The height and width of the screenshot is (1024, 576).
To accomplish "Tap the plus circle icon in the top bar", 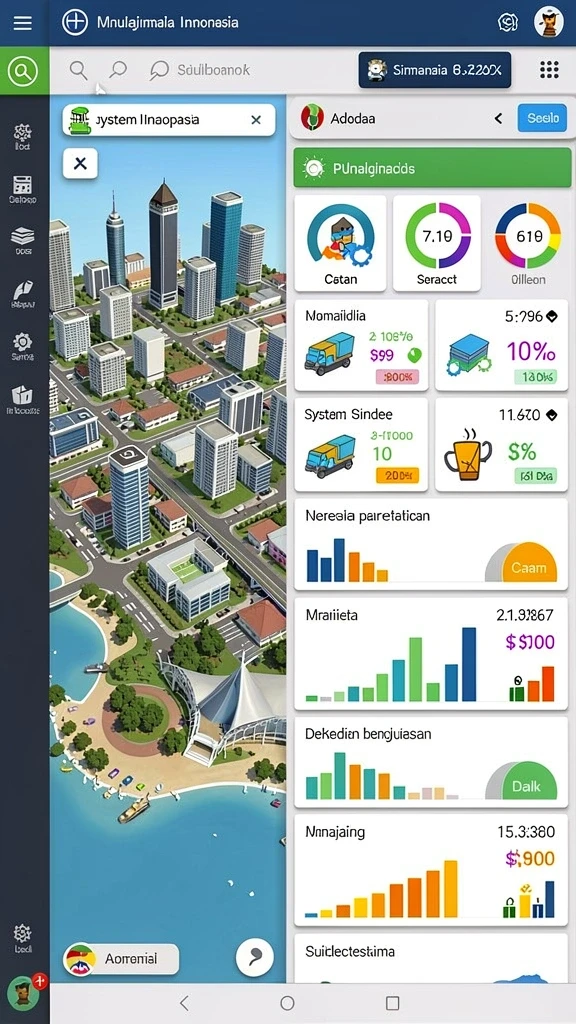I will pos(74,22).
